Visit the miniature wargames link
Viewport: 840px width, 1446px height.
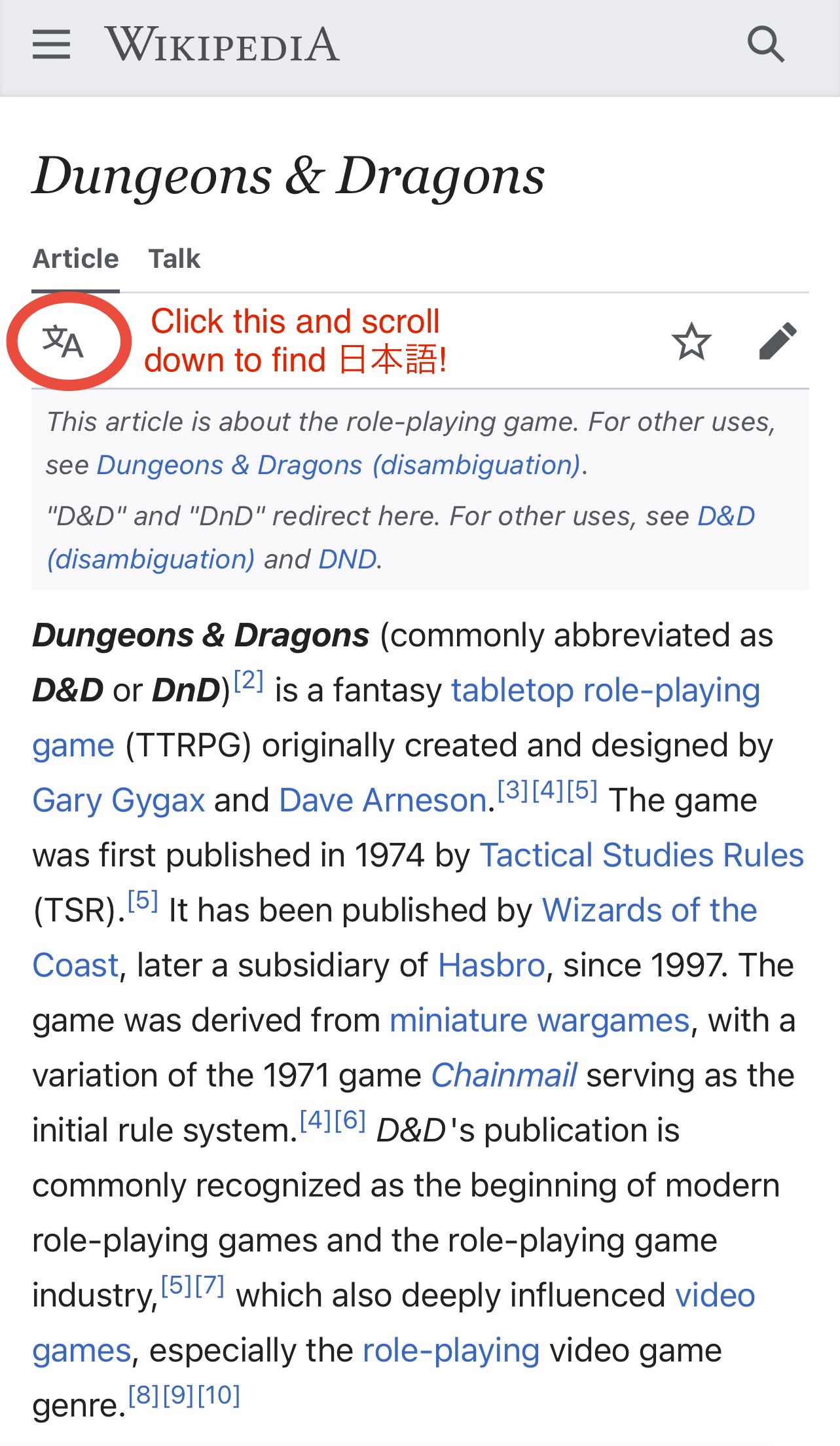tap(539, 1021)
